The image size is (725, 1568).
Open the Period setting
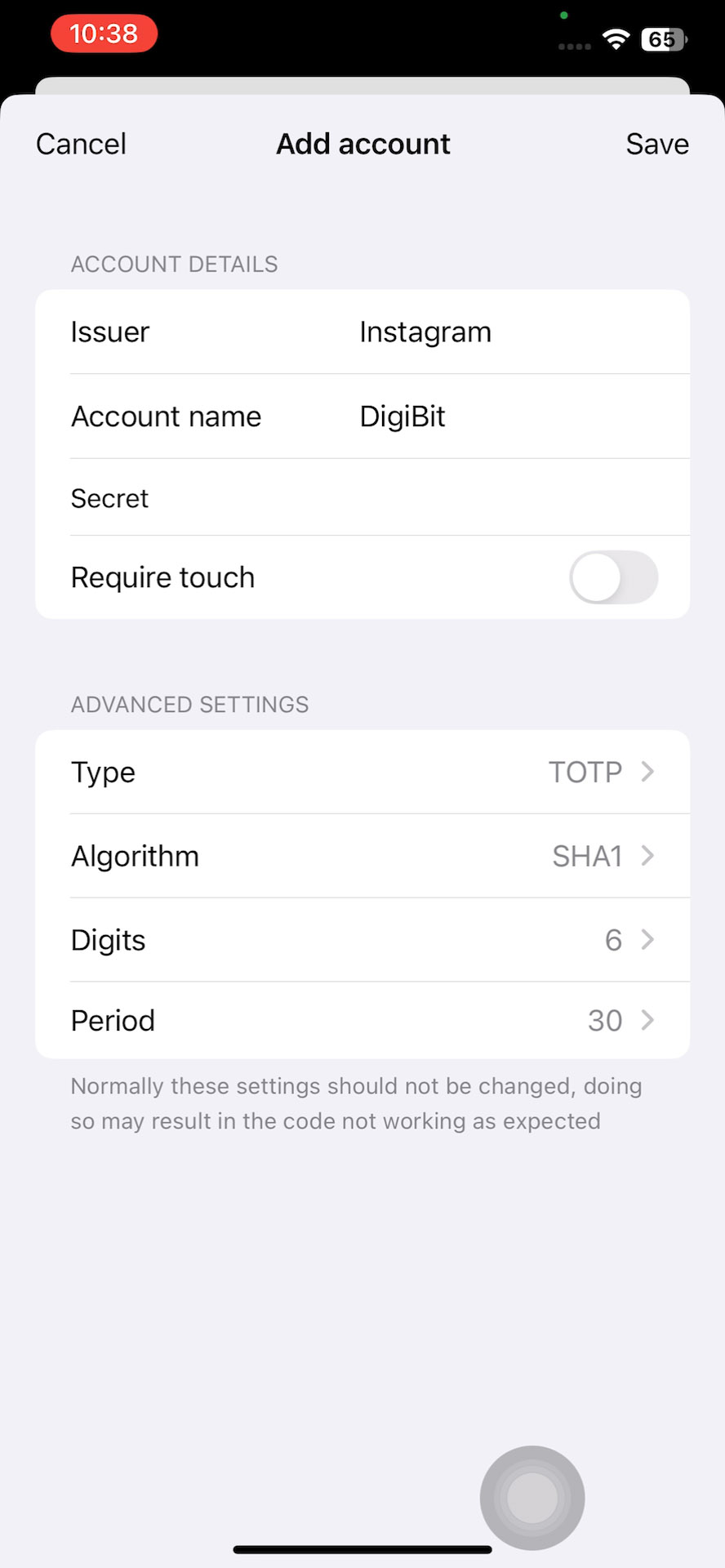362,1020
